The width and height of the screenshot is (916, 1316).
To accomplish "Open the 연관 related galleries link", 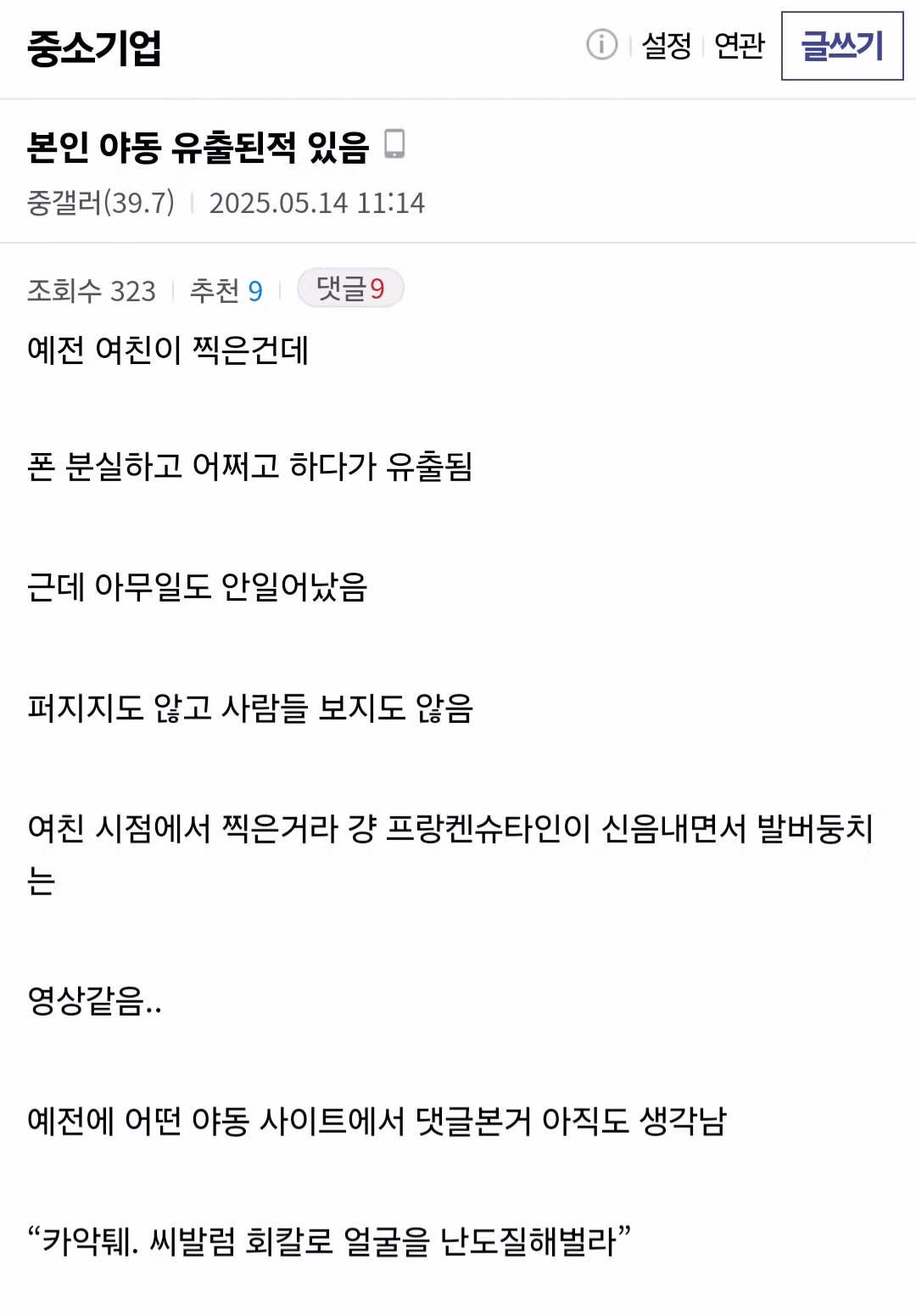I will (740, 46).
